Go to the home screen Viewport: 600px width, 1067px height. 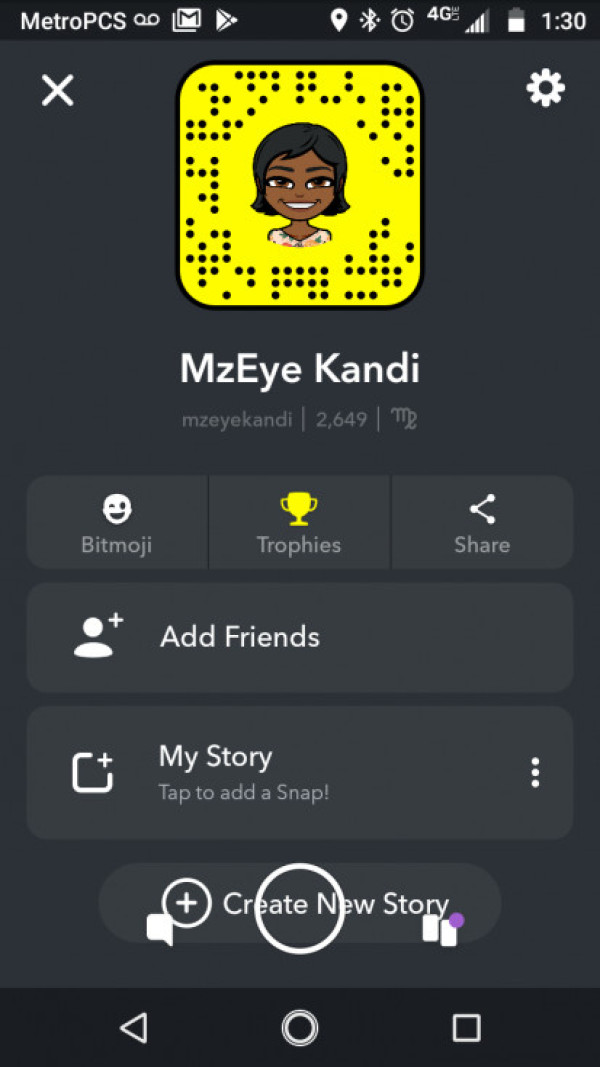pyautogui.click(x=299, y=1027)
